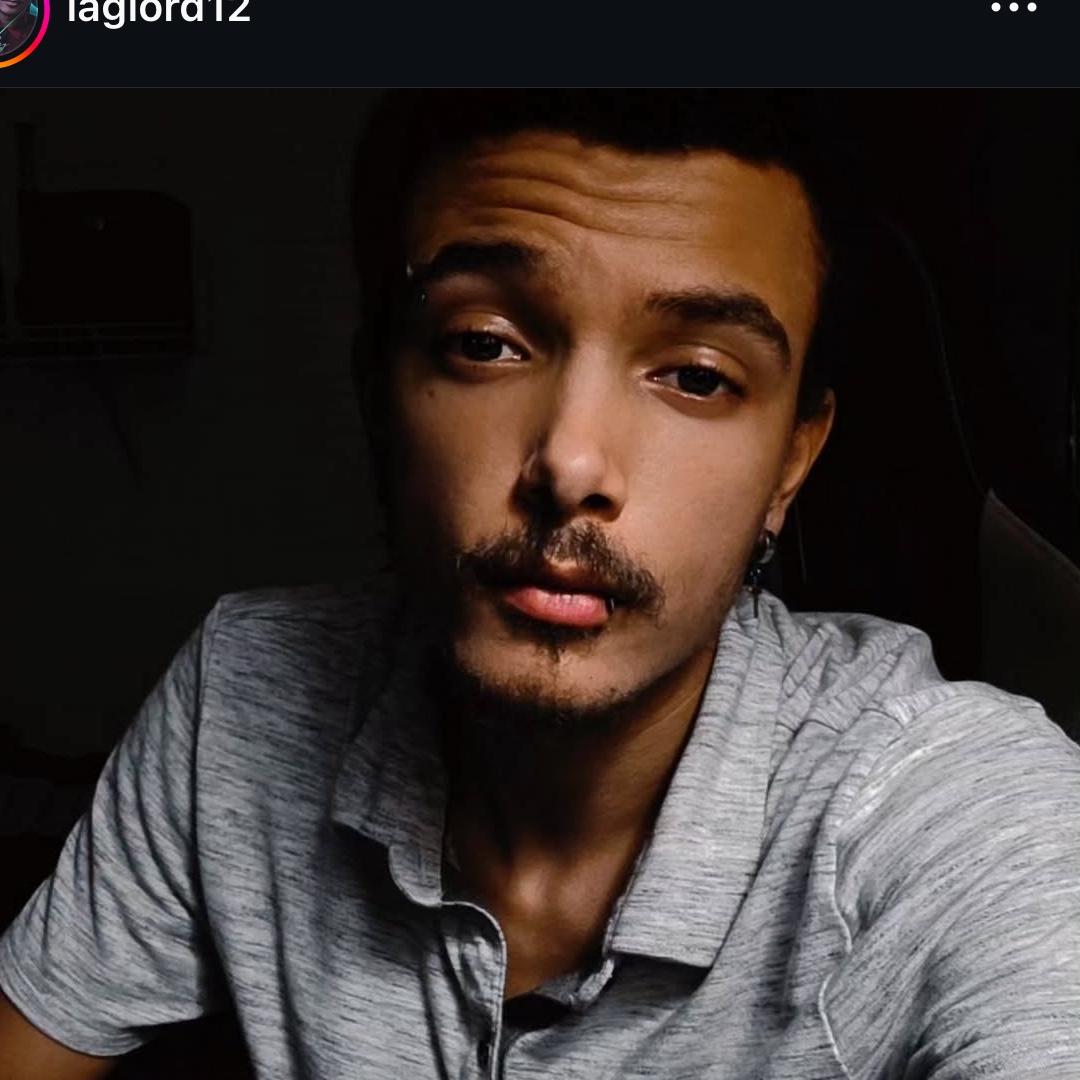
Task: Open the post's three-dot options menu
Action: coord(1013,9)
